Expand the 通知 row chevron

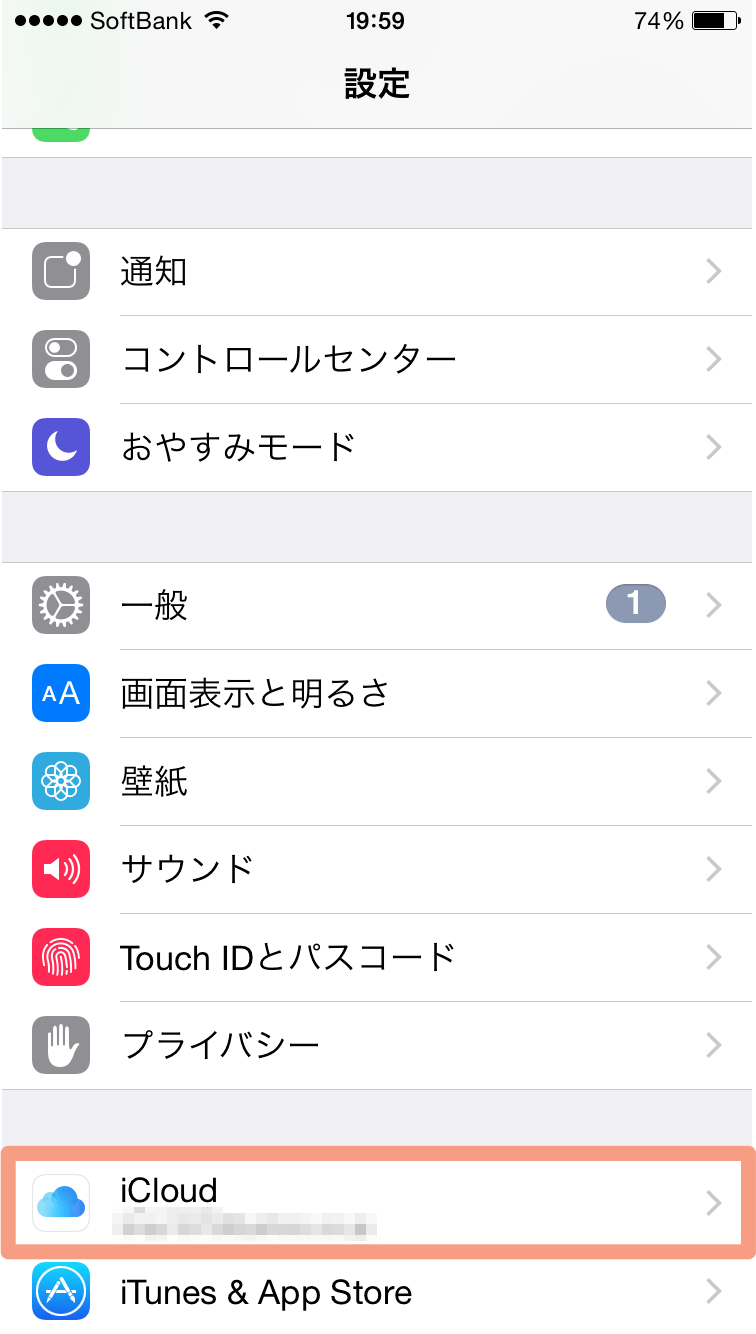coord(714,271)
